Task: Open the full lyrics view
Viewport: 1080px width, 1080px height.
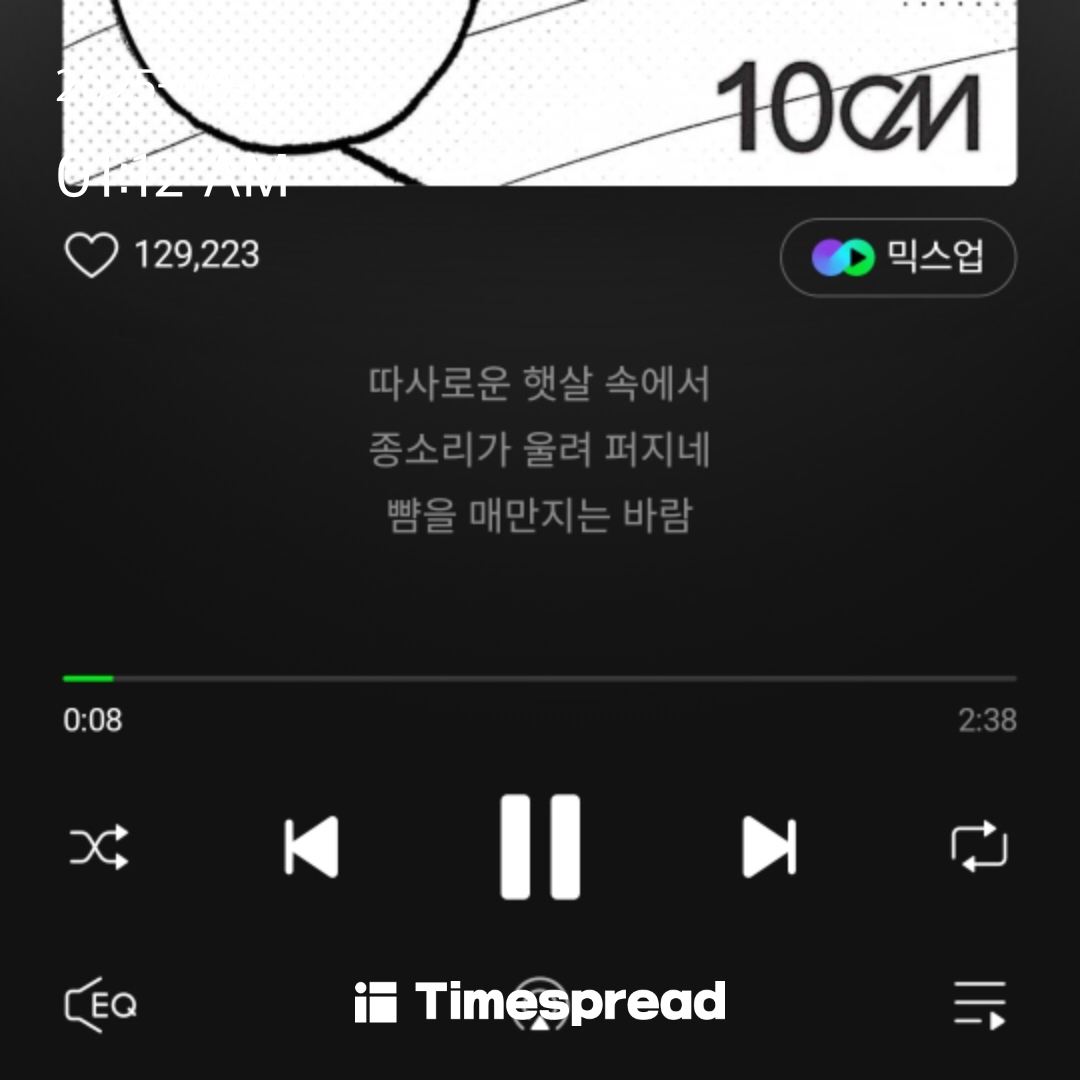Action: (539, 450)
